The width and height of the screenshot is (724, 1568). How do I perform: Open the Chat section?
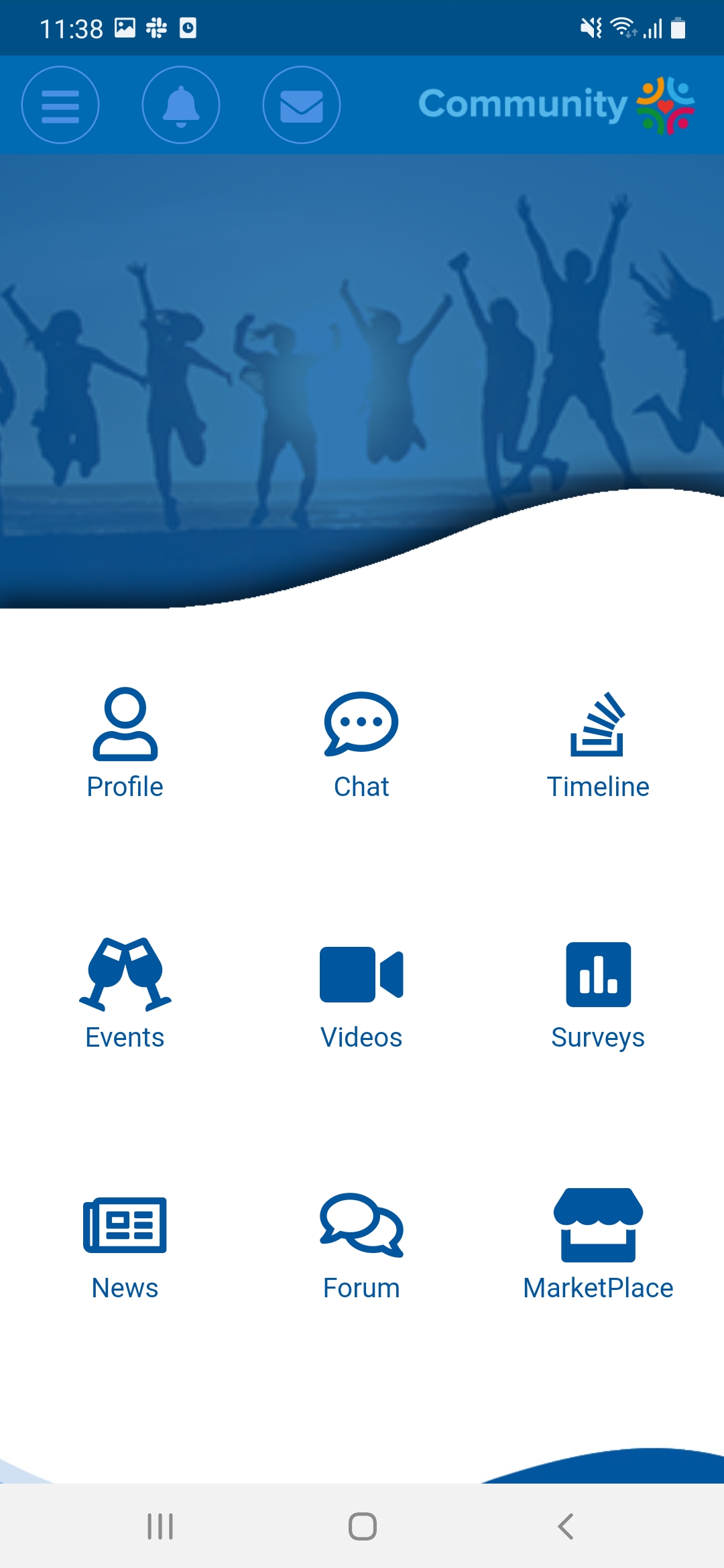coord(361,744)
